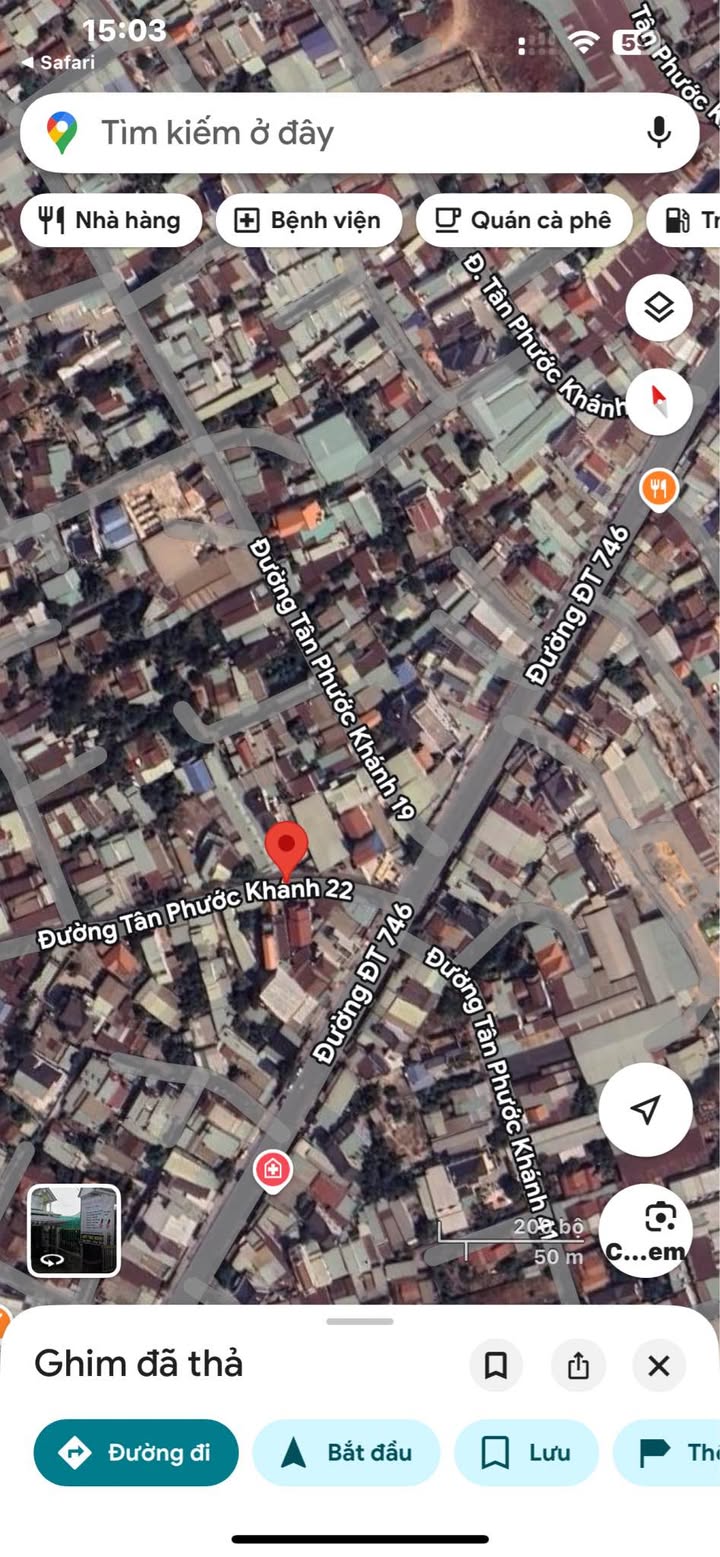Choose the Quán cà phê chip

click(524, 220)
